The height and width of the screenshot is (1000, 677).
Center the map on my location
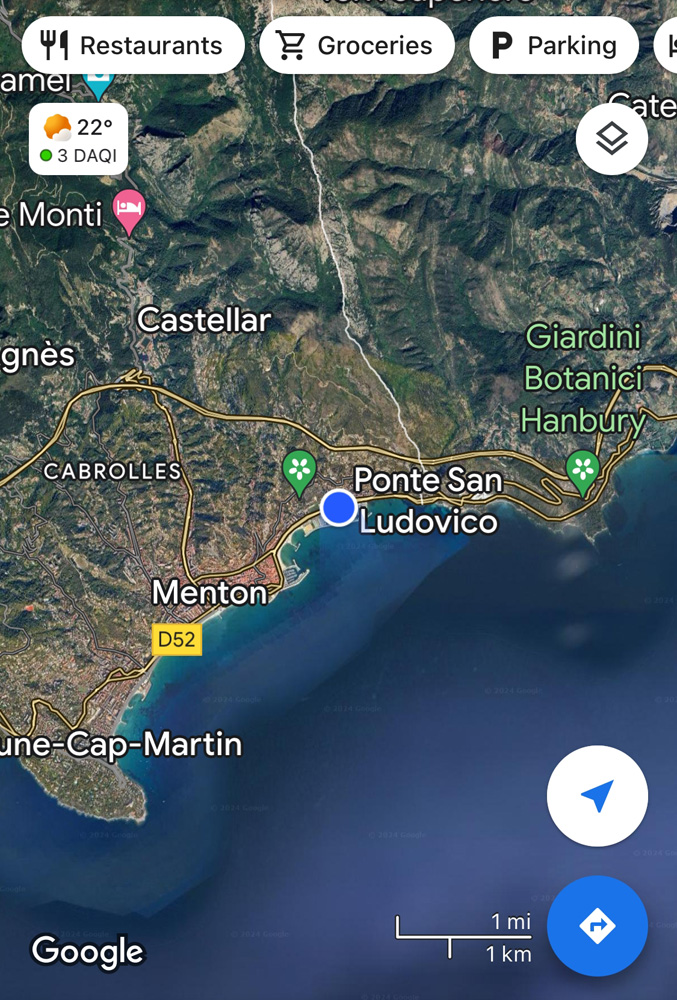click(x=597, y=796)
